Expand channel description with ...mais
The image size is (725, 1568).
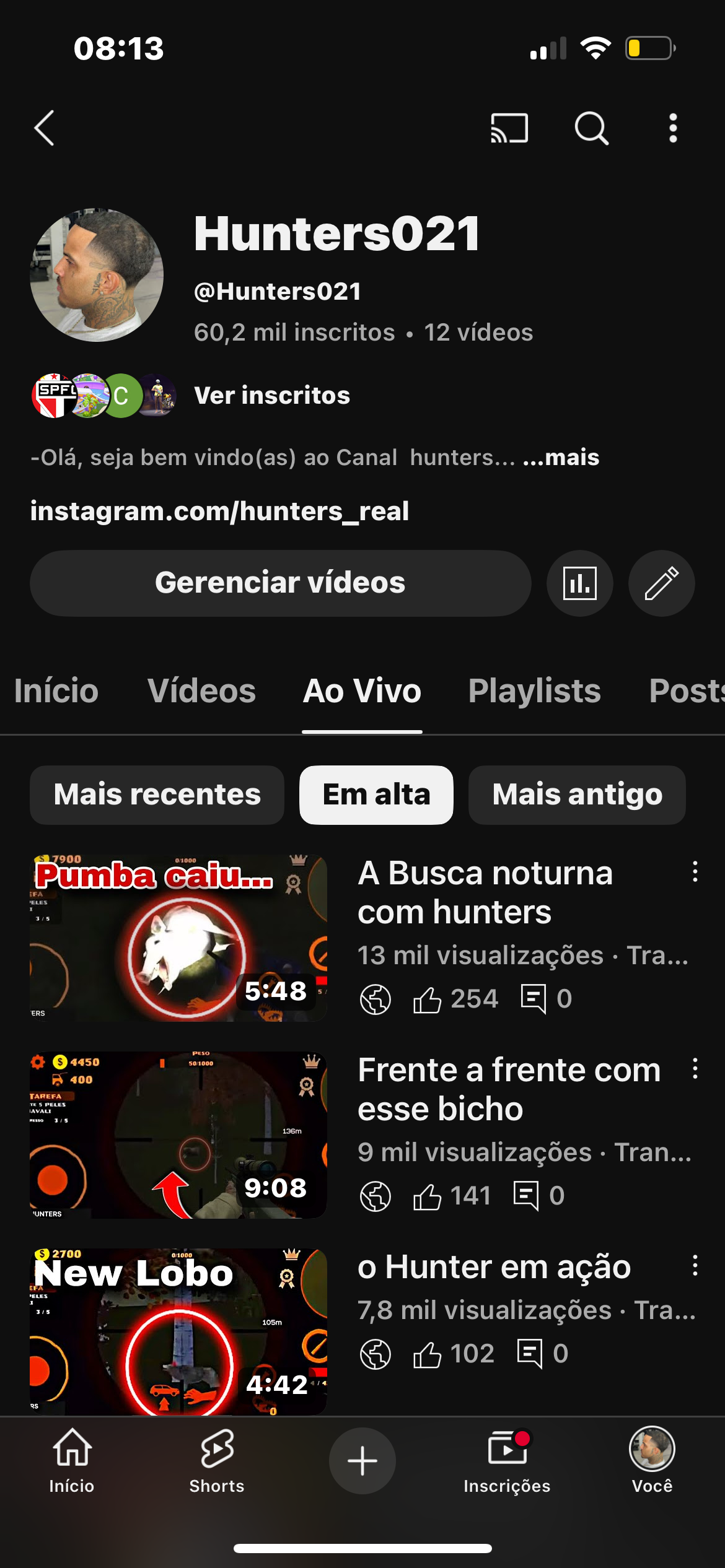click(x=561, y=458)
